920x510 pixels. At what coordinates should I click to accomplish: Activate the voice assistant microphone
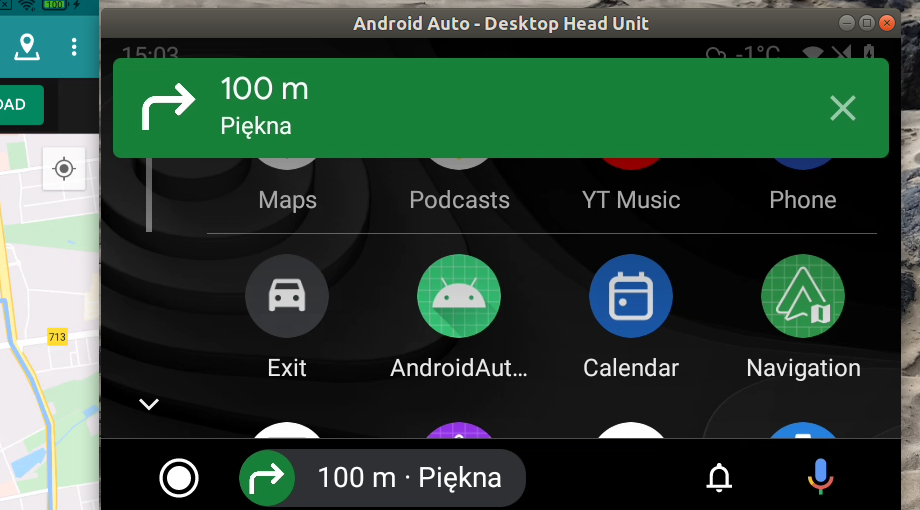coord(820,477)
